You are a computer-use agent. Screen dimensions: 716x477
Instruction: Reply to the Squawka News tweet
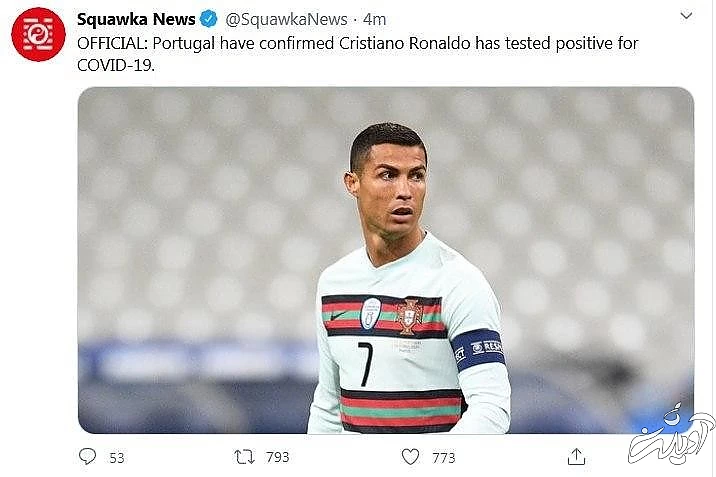pyautogui.click(x=89, y=457)
